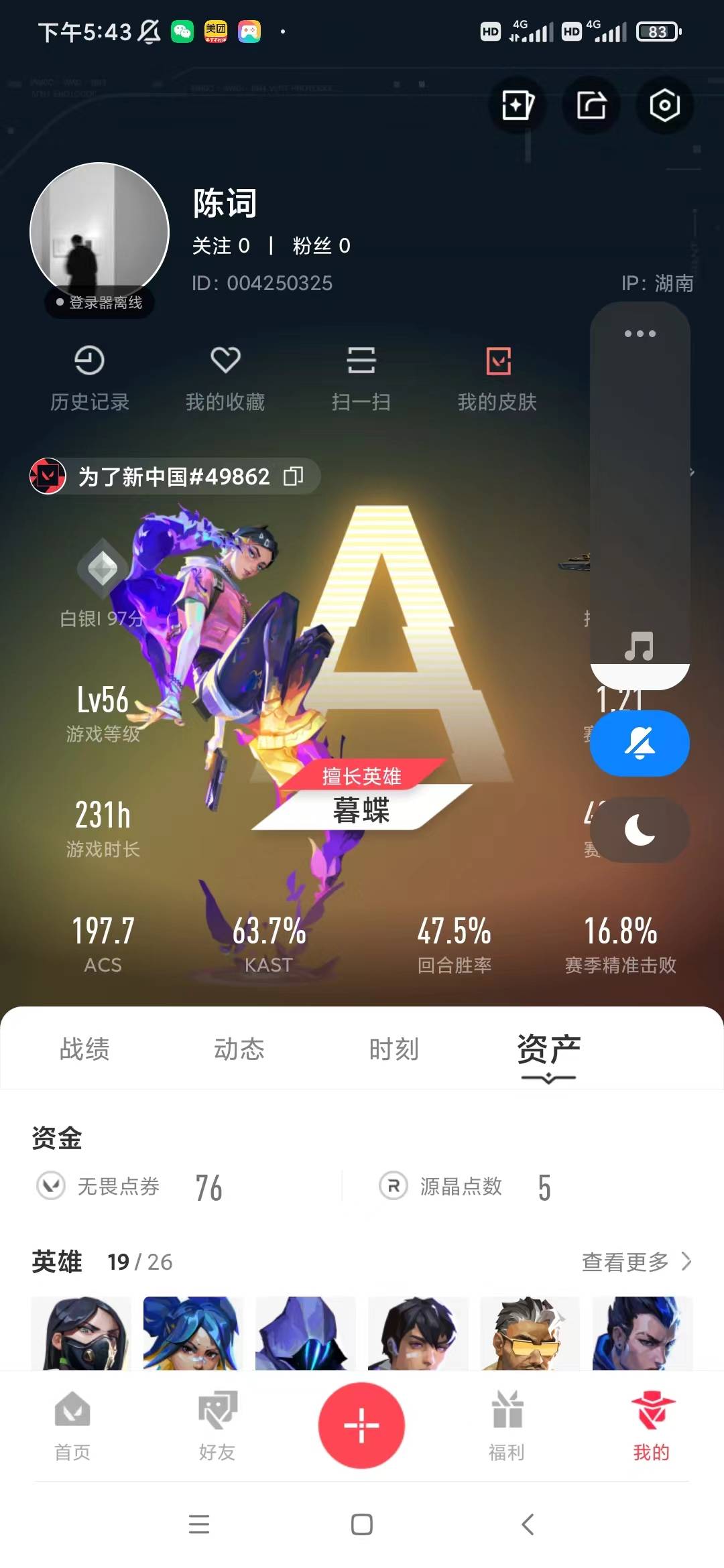Screen dimensions: 724x1568
Task: Open 我的皮肤 skins
Action: pyautogui.click(x=497, y=377)
